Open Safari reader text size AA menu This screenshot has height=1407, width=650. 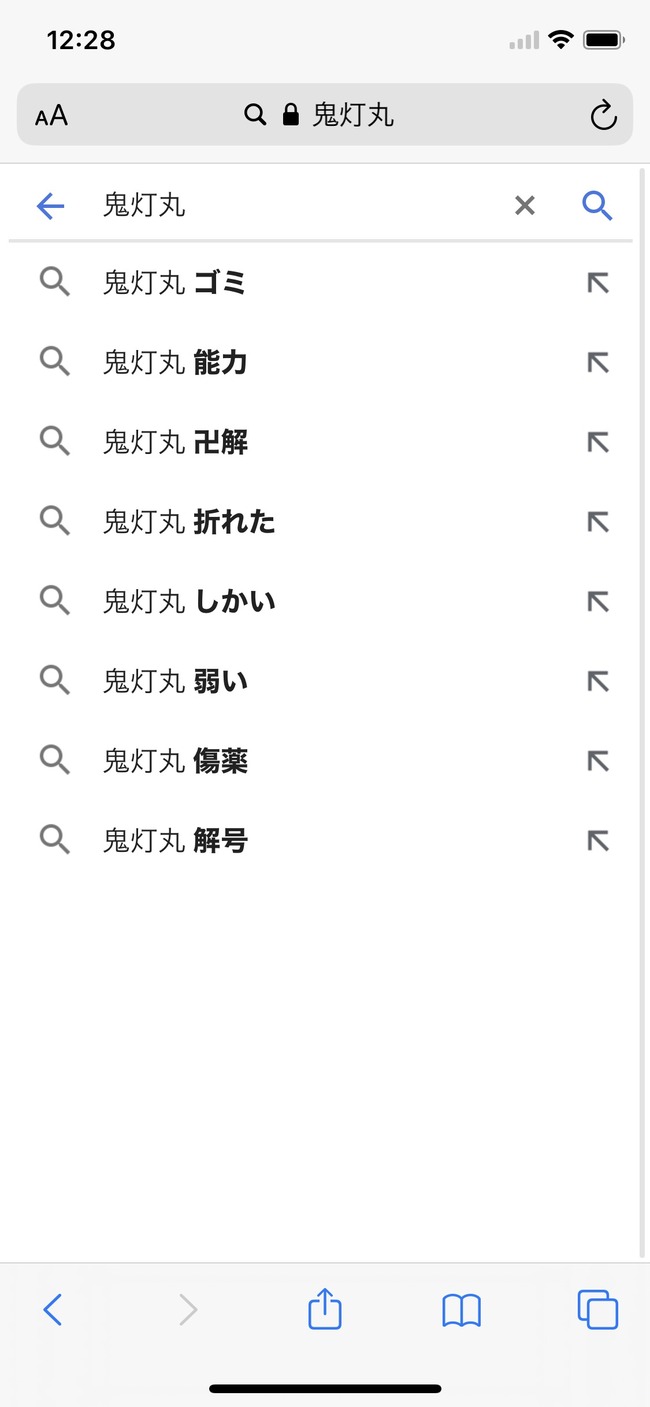(51, 116)
